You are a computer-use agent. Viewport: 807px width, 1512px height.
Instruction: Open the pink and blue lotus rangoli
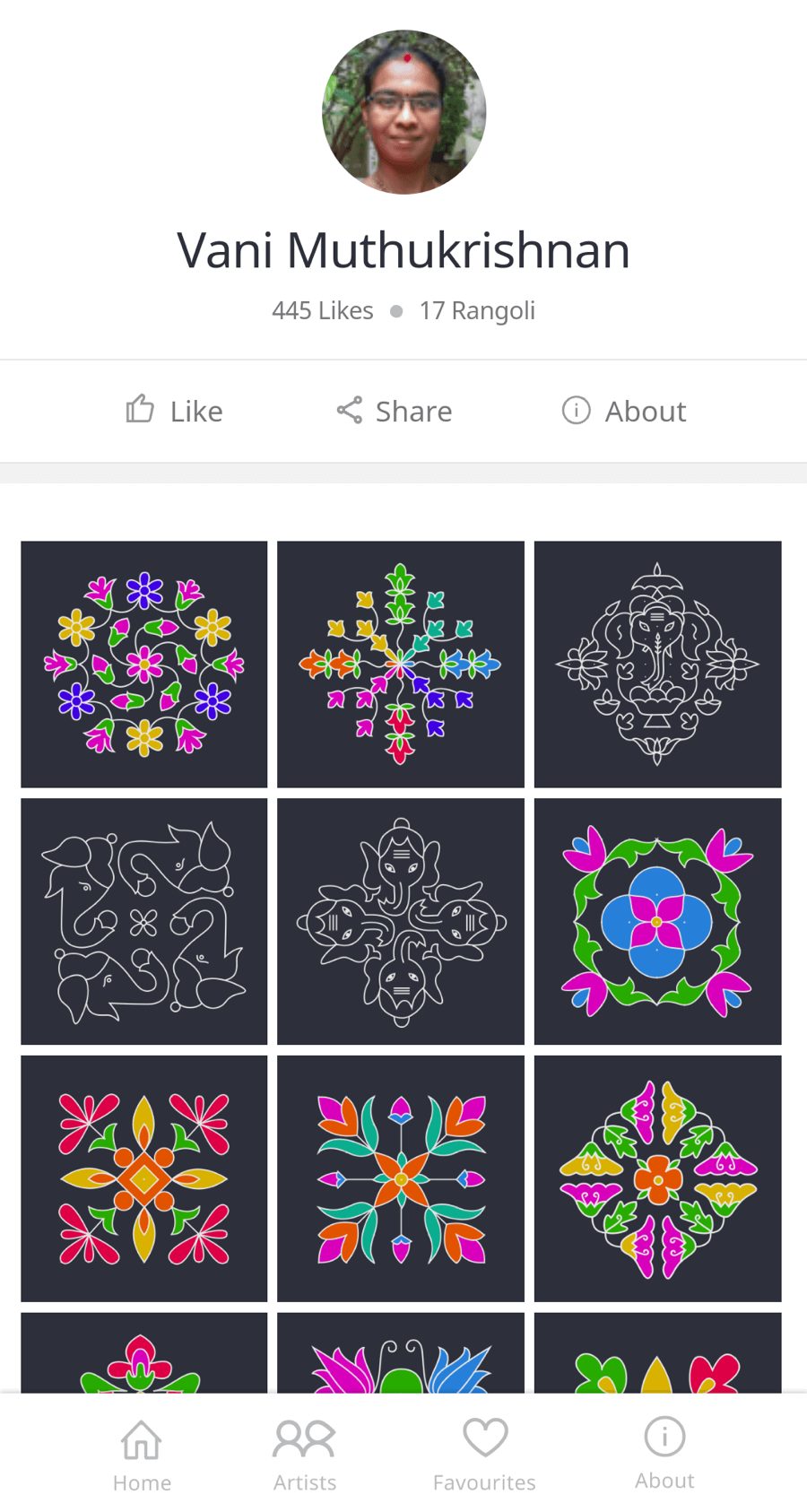(x=401, y=1354)
